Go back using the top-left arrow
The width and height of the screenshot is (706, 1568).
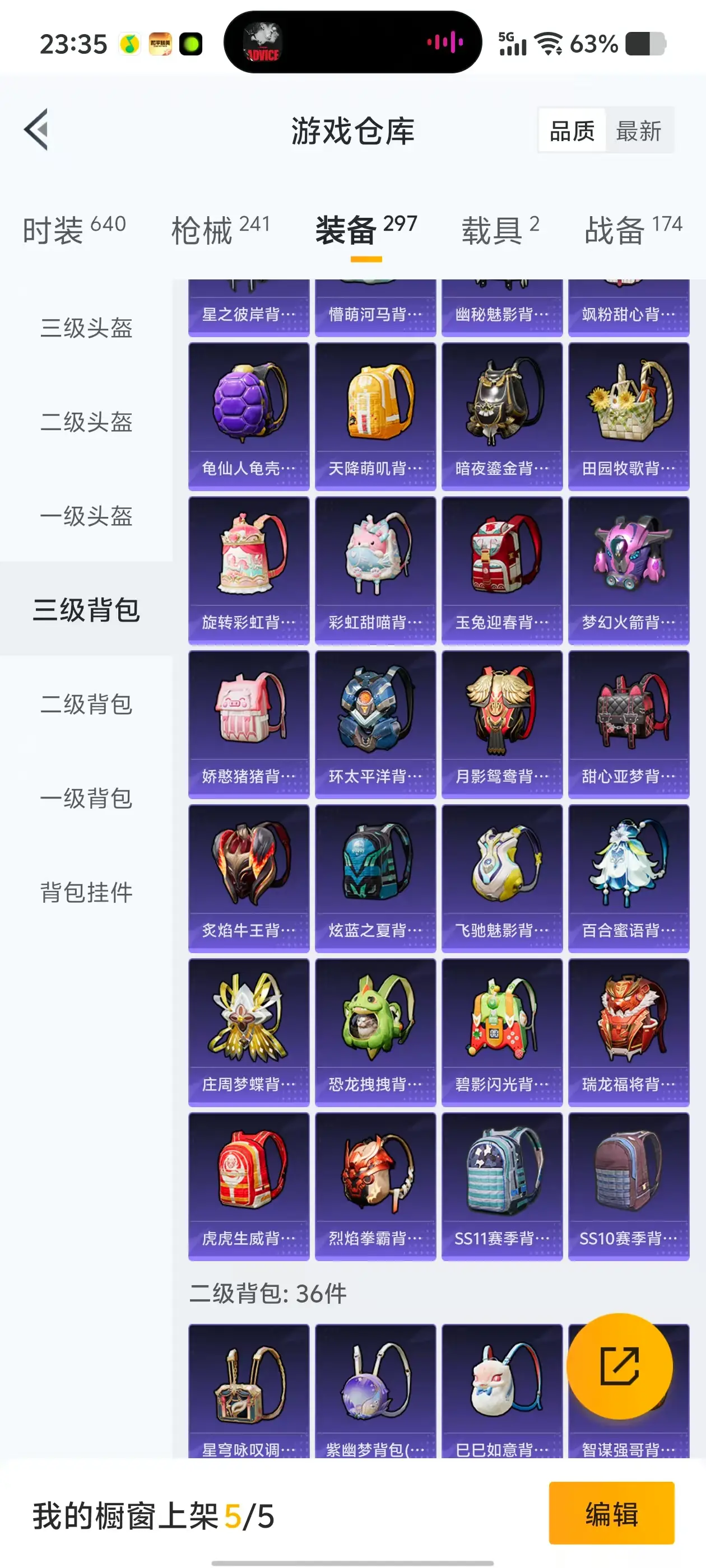point(36,130)
